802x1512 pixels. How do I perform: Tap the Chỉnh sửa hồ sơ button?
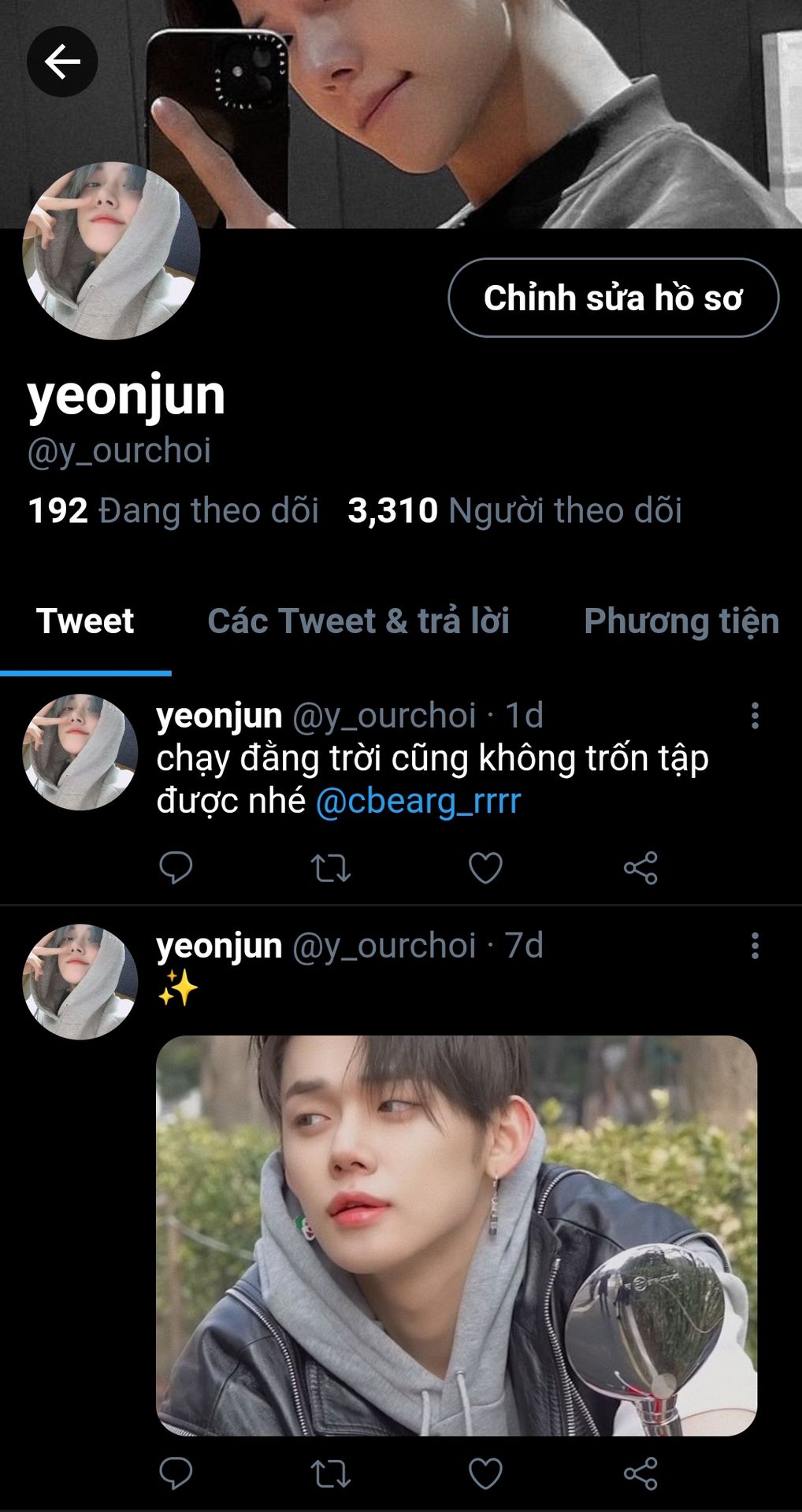[613, 298]
